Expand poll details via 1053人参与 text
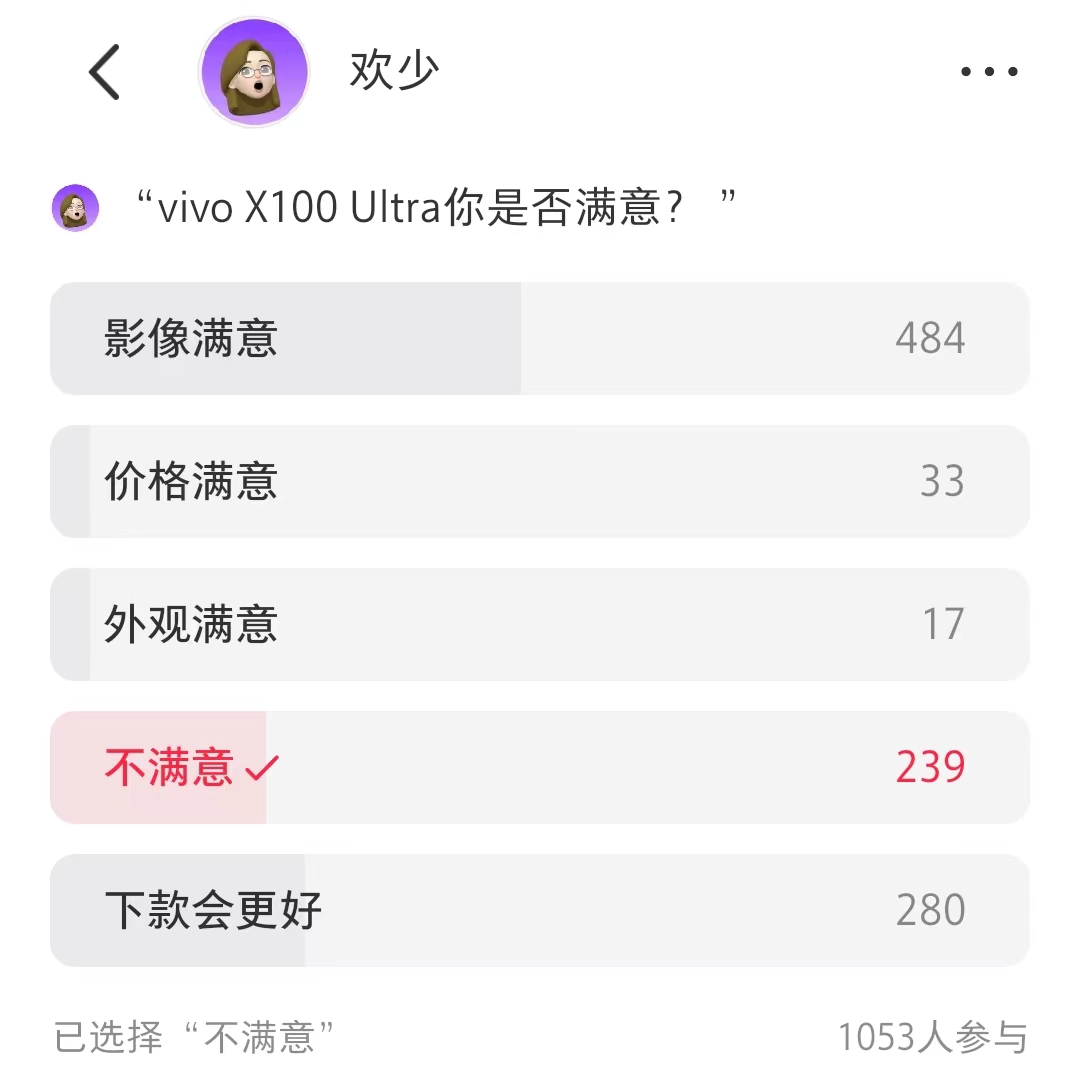The image size is (1080, 1087). coord(933,1038)
